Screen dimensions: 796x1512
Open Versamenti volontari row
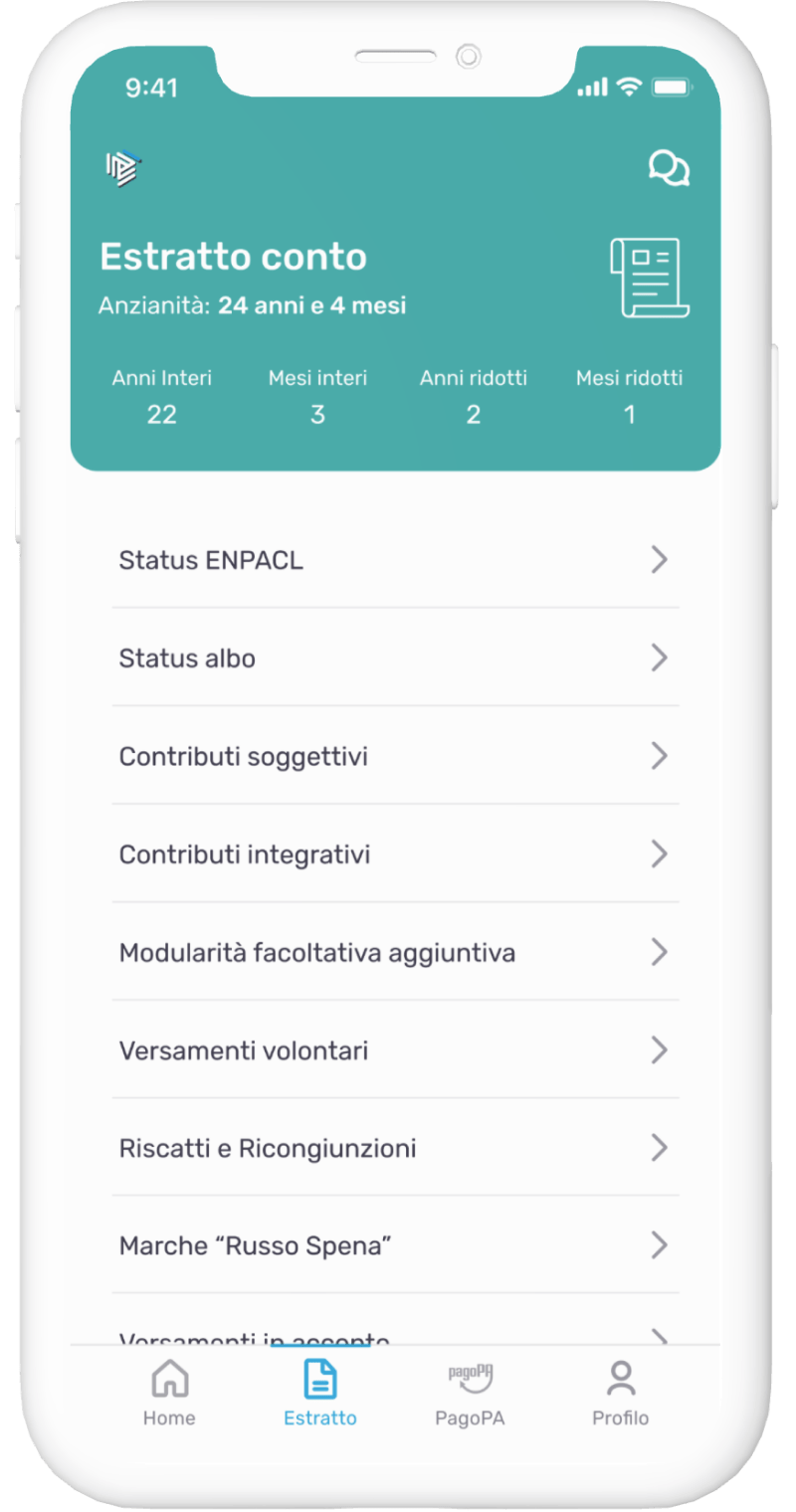(x=395, y=1050)
